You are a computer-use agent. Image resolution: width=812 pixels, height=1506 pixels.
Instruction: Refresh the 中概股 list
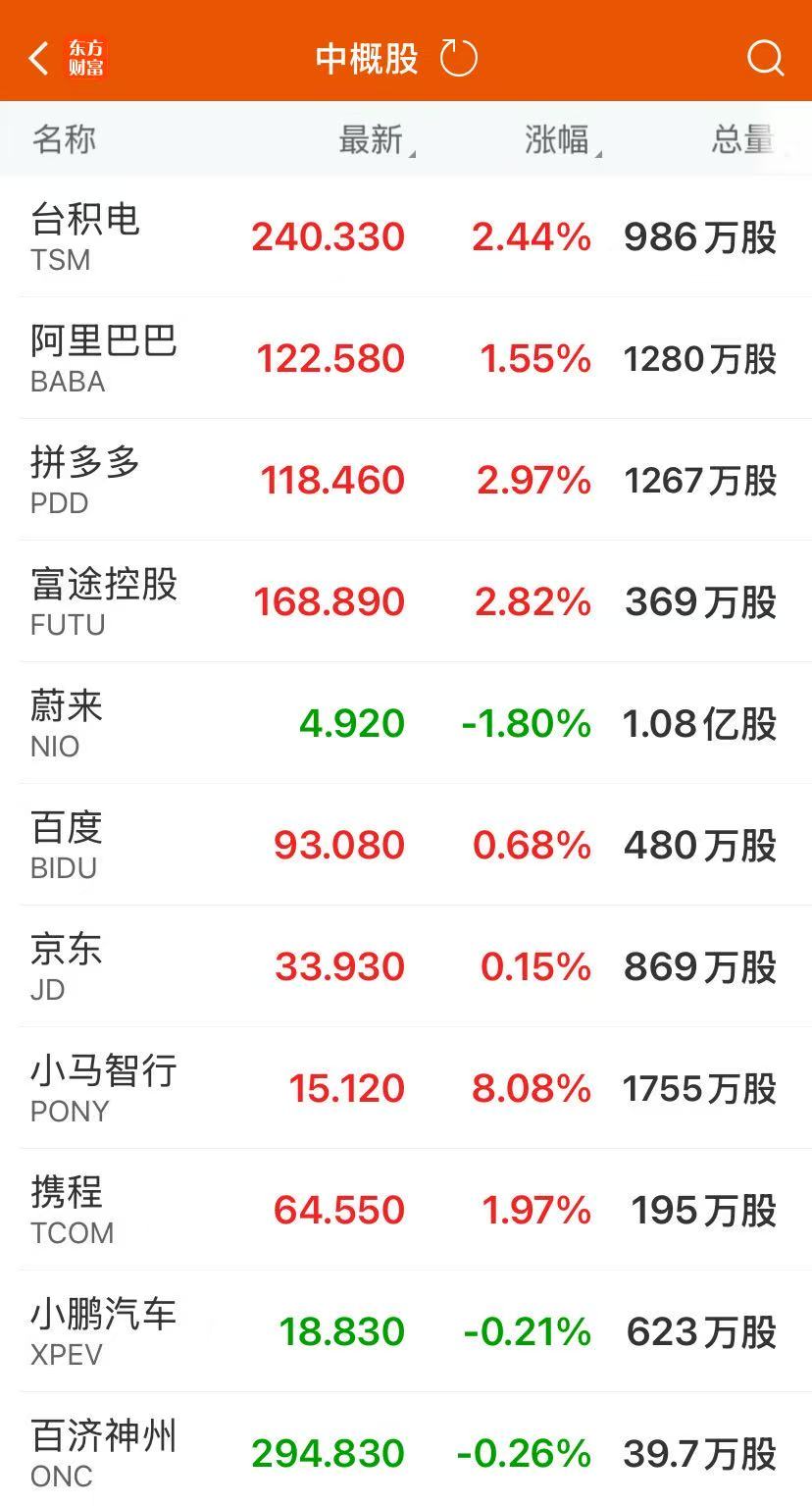click(x=458, y=59)
